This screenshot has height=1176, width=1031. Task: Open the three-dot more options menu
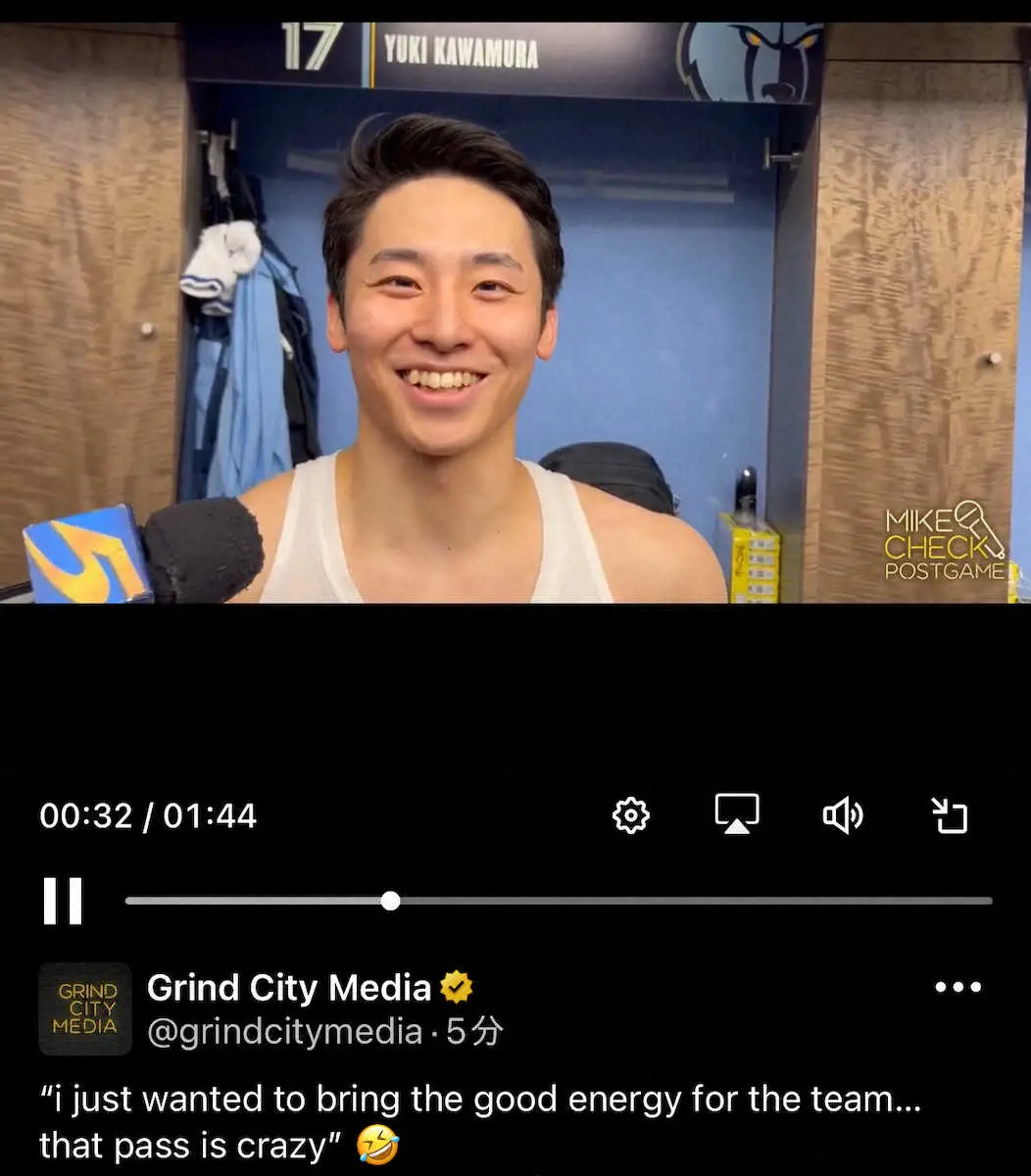[957, 987]
